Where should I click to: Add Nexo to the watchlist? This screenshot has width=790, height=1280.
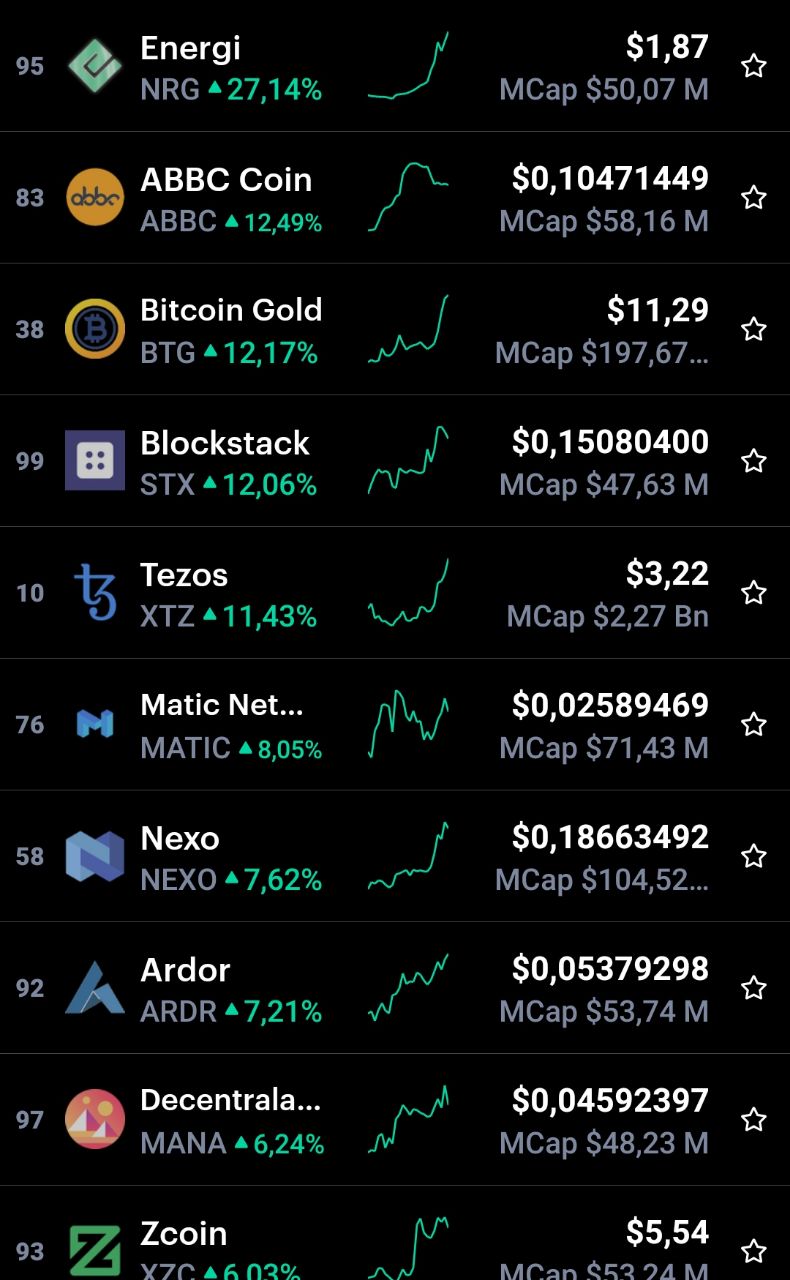753,856
